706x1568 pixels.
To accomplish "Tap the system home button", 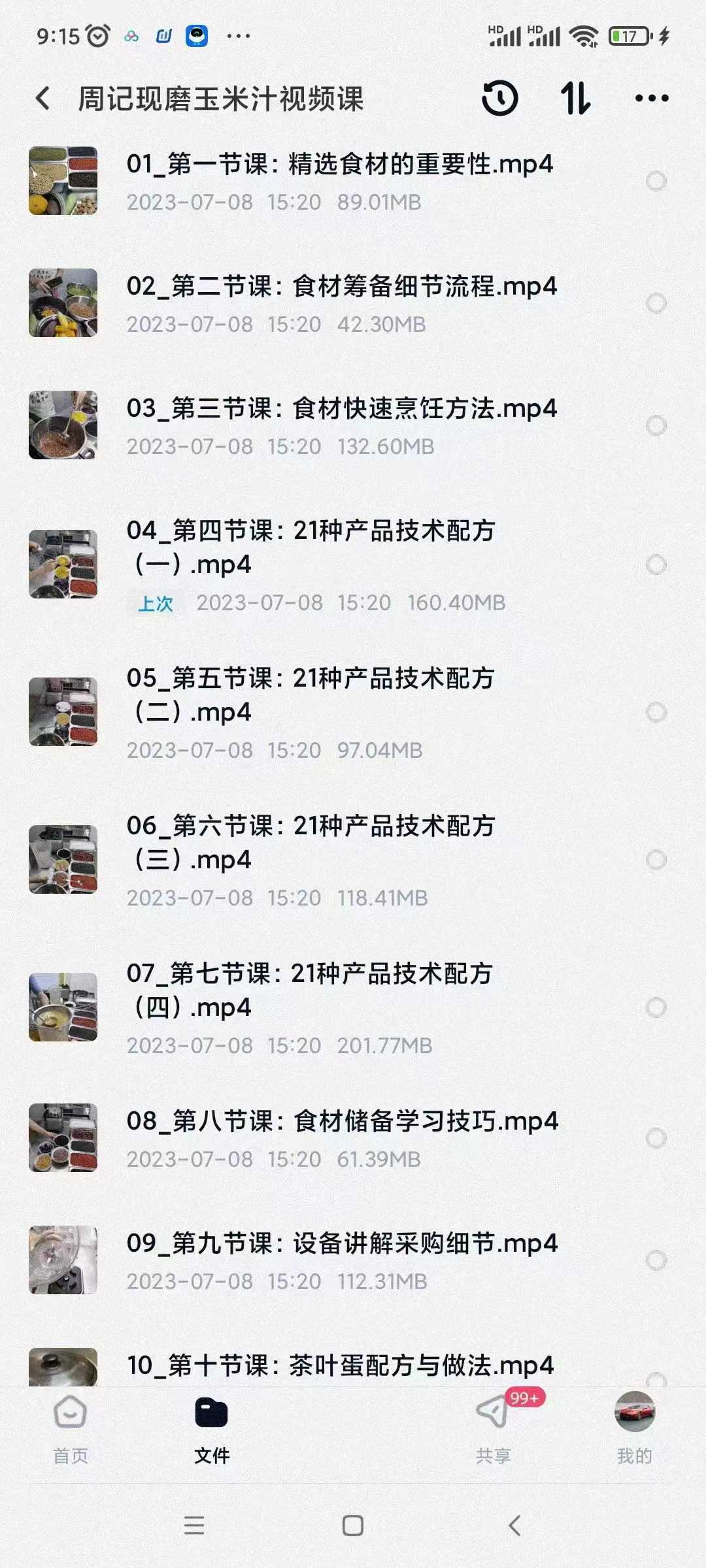I will pyautogui.click(x=353, y=1526).
